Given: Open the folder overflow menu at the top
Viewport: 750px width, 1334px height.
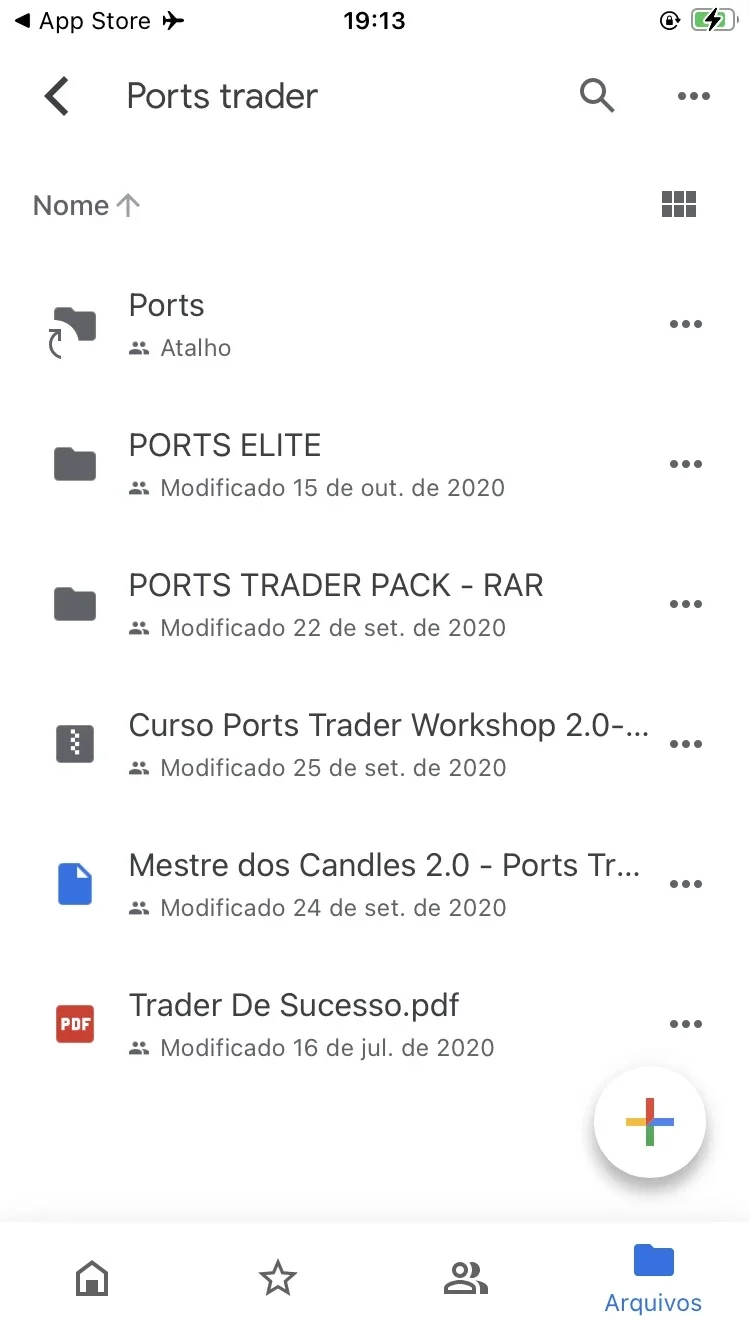Looking at the screenshot, I should coord(693,97).
